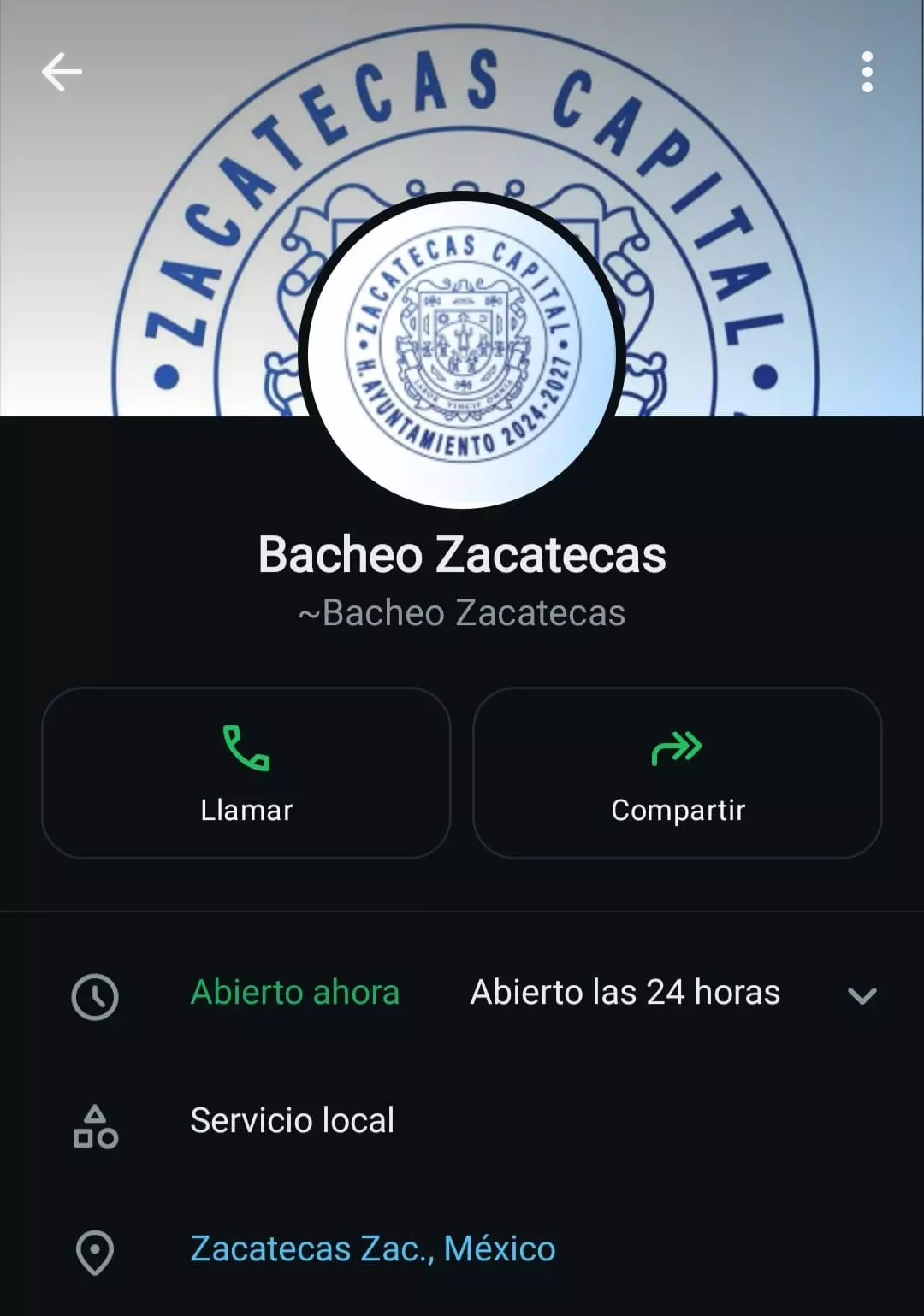View the Bacheo Zacatecas profile photo

coord(462,352)
